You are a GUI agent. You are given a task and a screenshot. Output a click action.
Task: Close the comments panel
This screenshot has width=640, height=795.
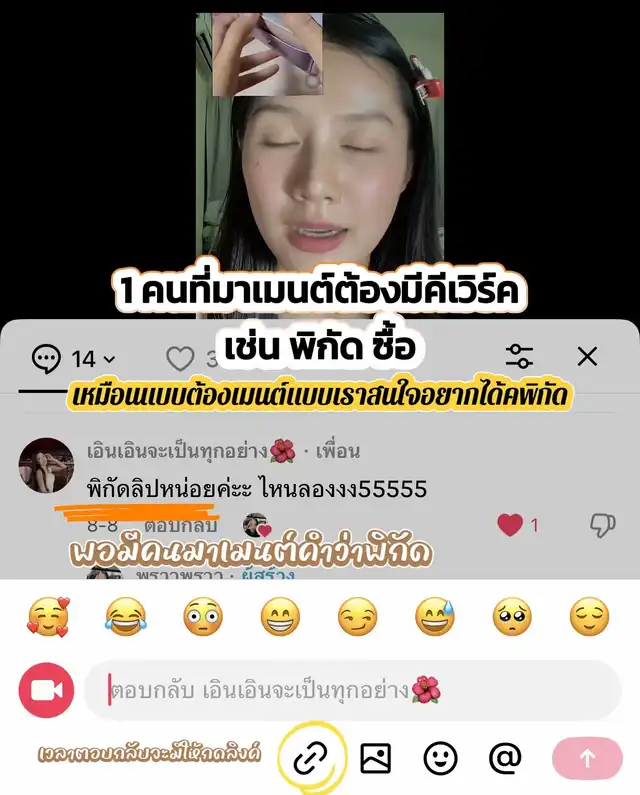tap(588, 356)
